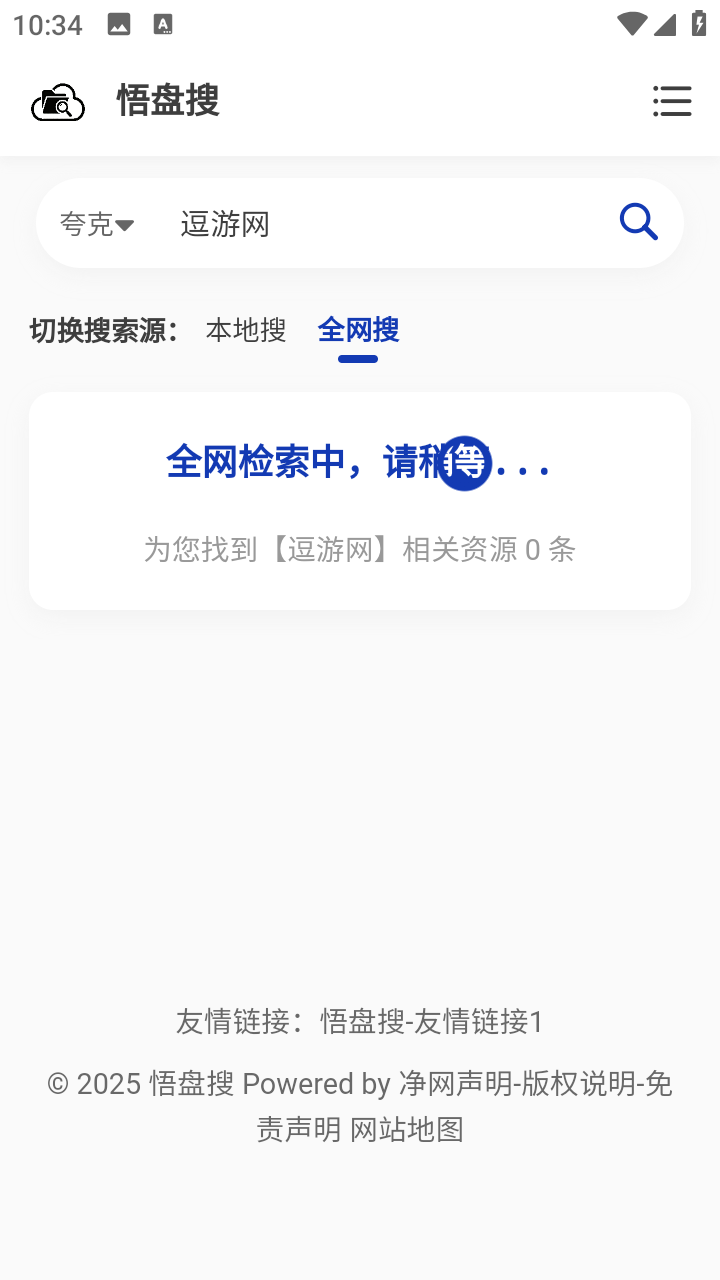This screenshot has height=1280, width=720.
Task: Collapse the list menu at top right
Action: point(673,101)
